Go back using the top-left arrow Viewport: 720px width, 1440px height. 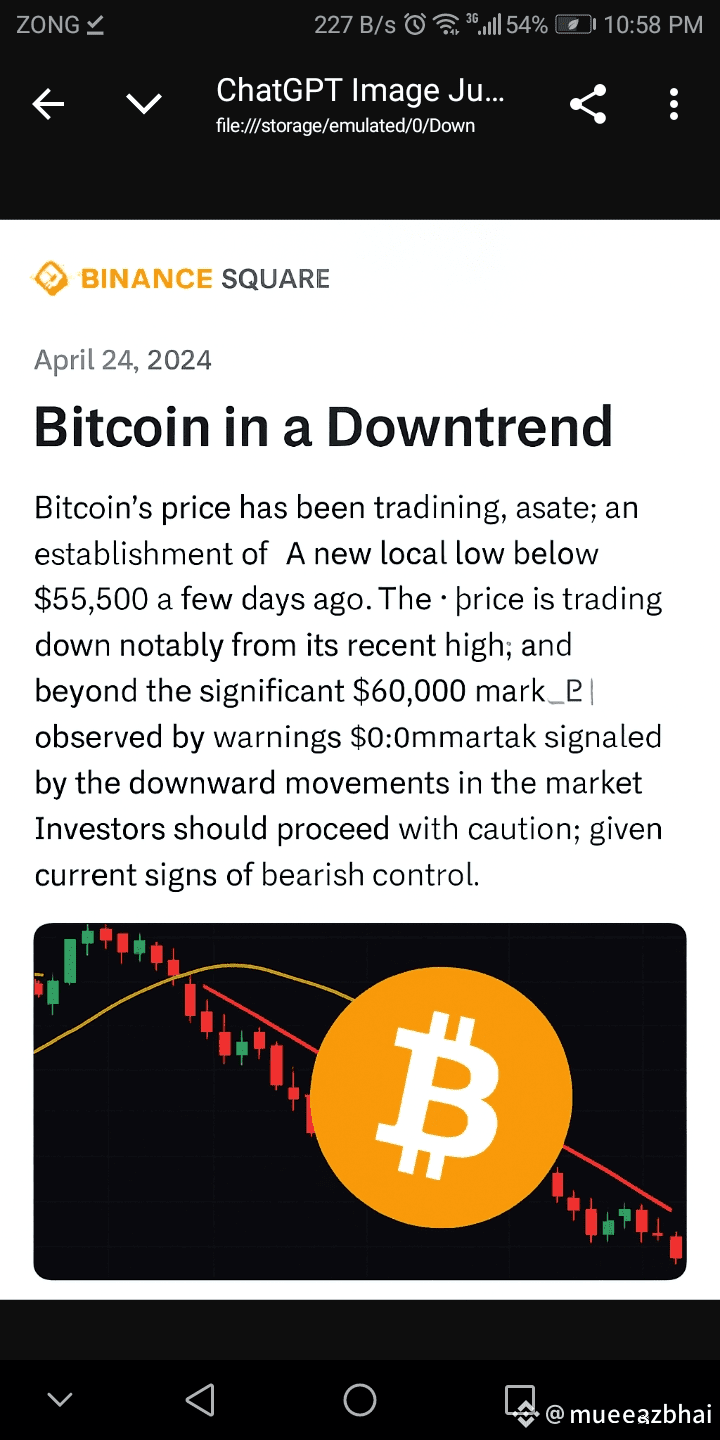click(x=48, y=104)
